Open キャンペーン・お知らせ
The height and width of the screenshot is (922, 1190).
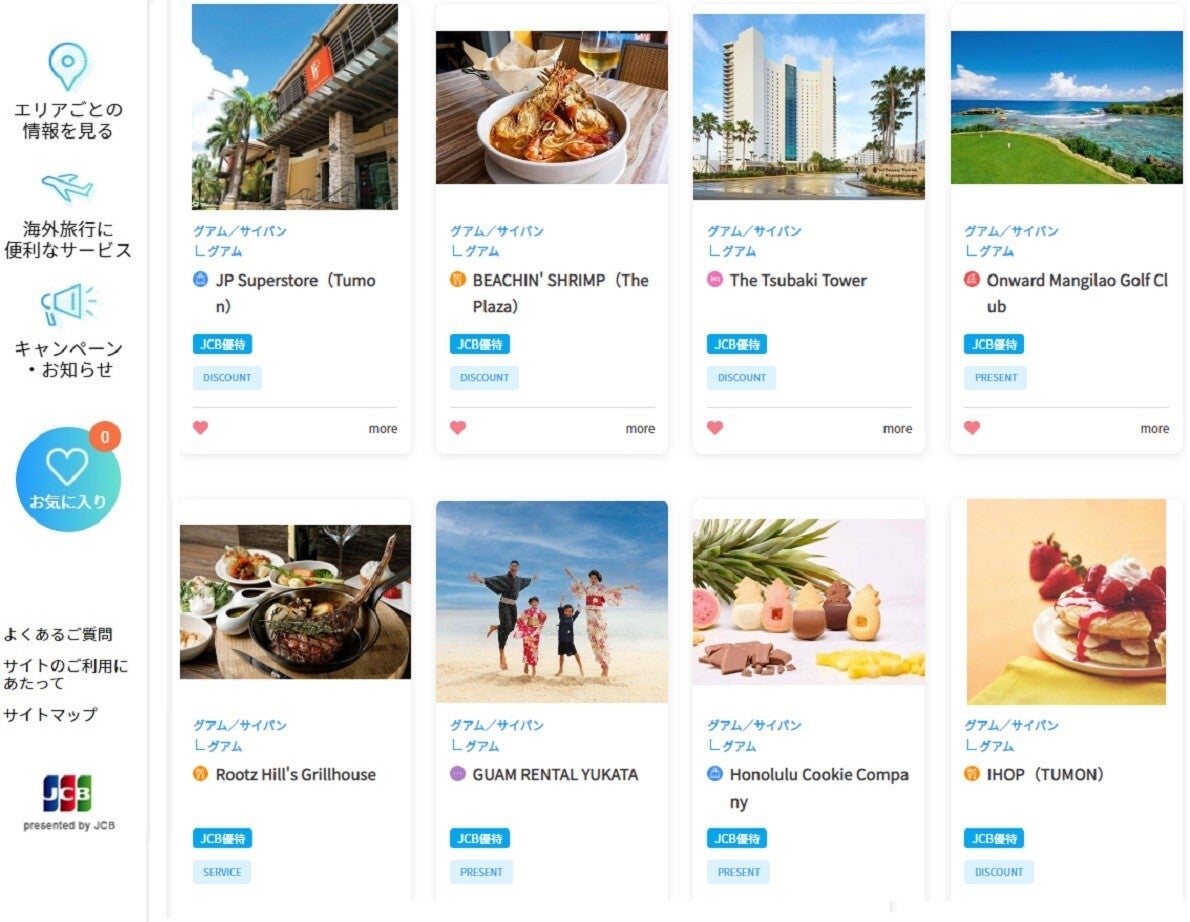67,333
